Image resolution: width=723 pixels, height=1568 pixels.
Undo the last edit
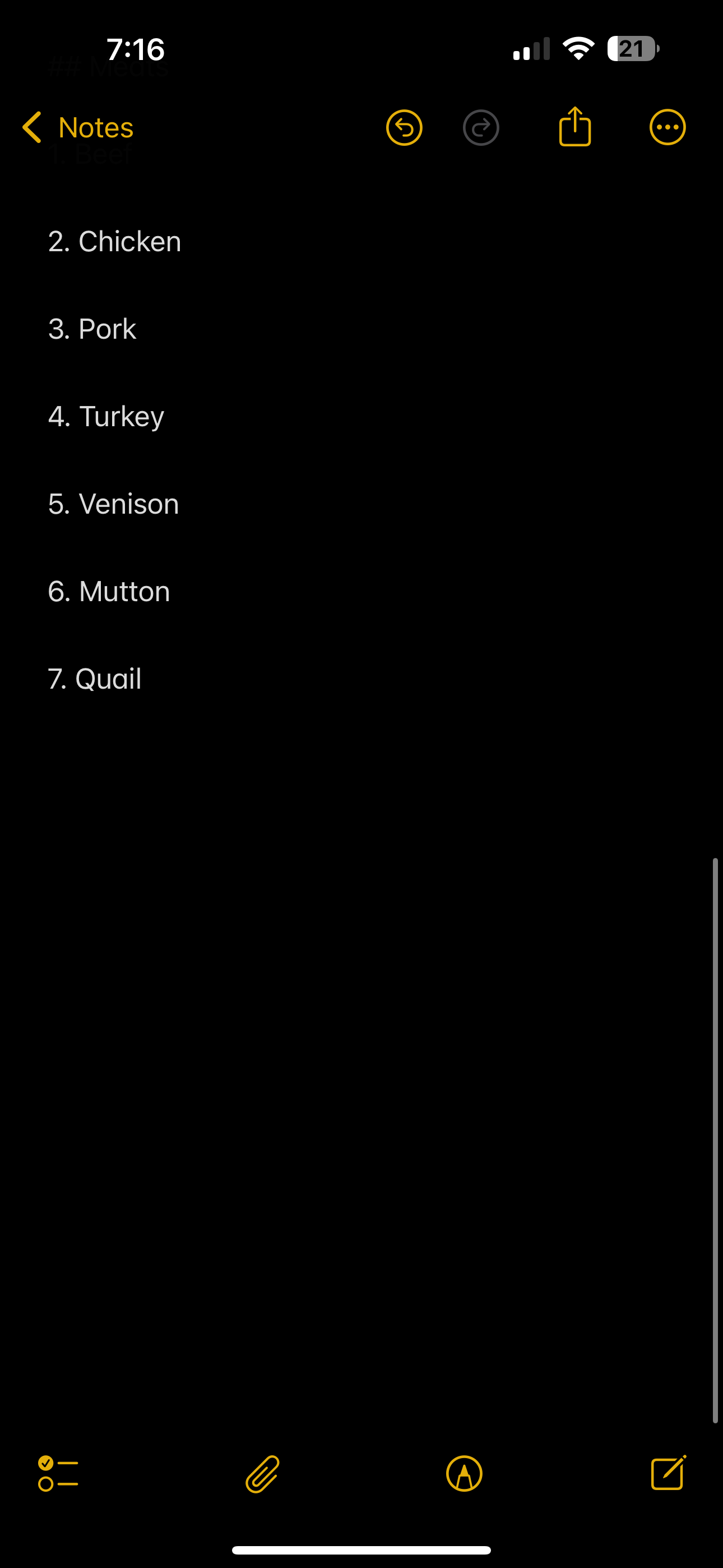click(x=404, y=128)
